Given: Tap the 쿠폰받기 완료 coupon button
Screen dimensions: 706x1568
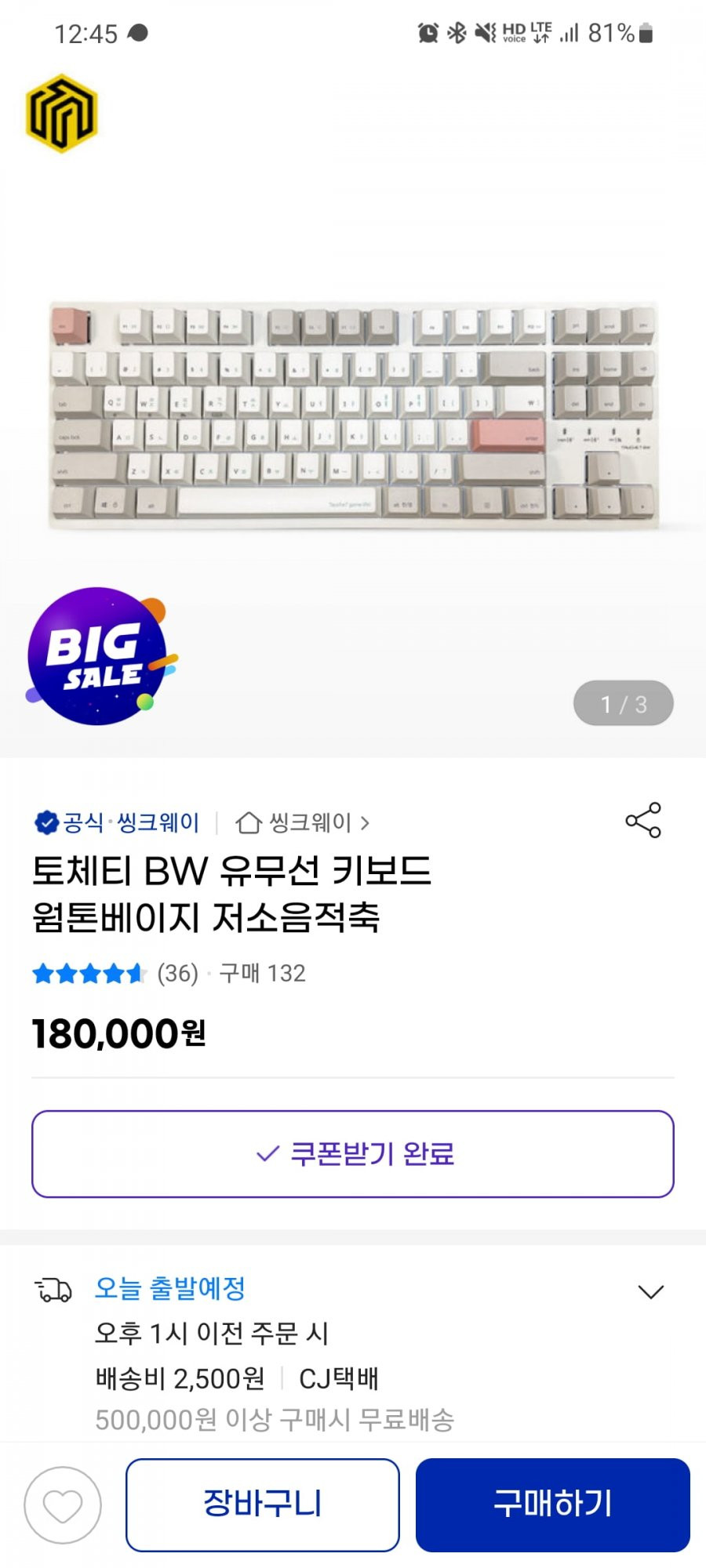Looking at the screenshot, I should 353,1153.
